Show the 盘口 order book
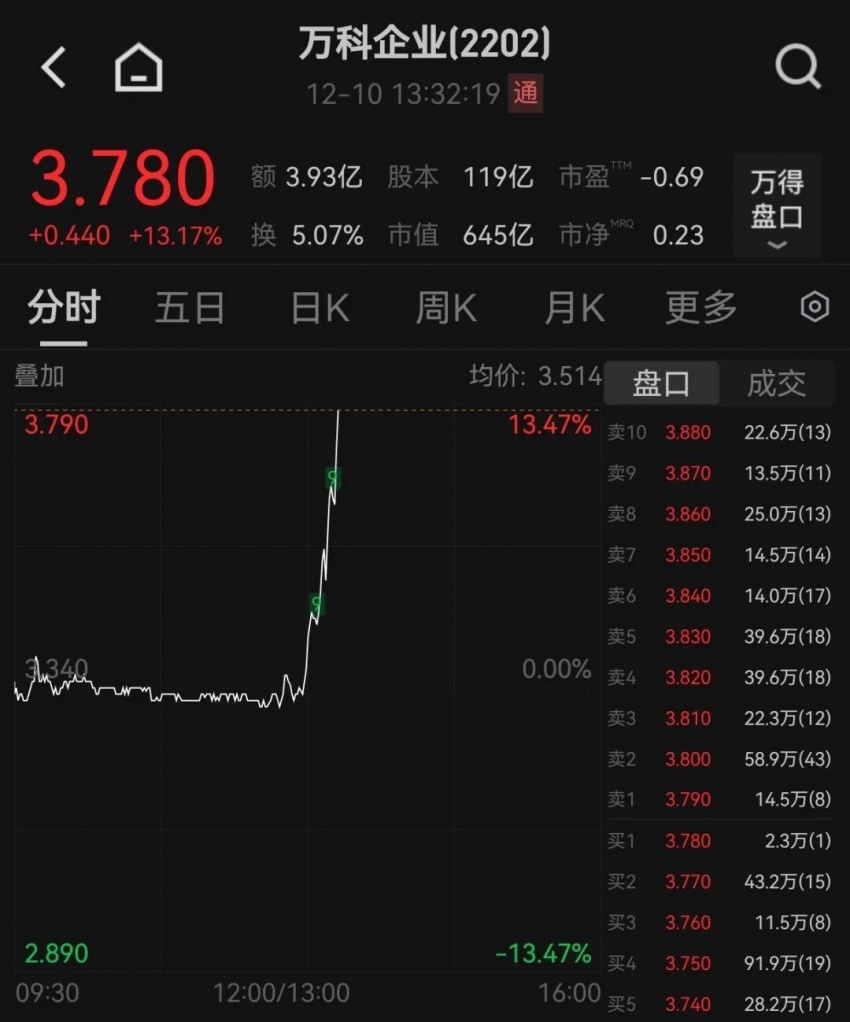The image size is (850, 1022). [661, 383]
